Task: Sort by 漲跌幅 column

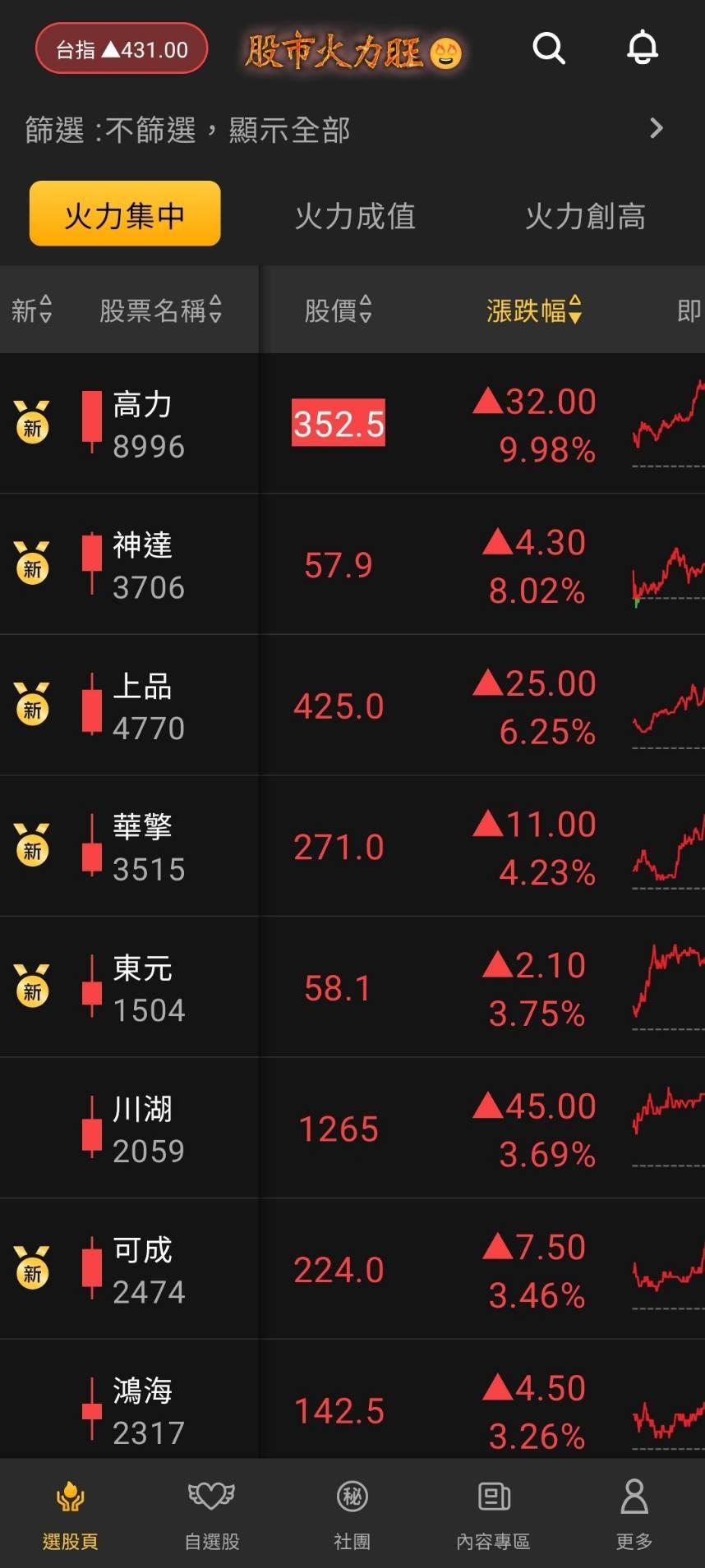Action: click(534, 310)
